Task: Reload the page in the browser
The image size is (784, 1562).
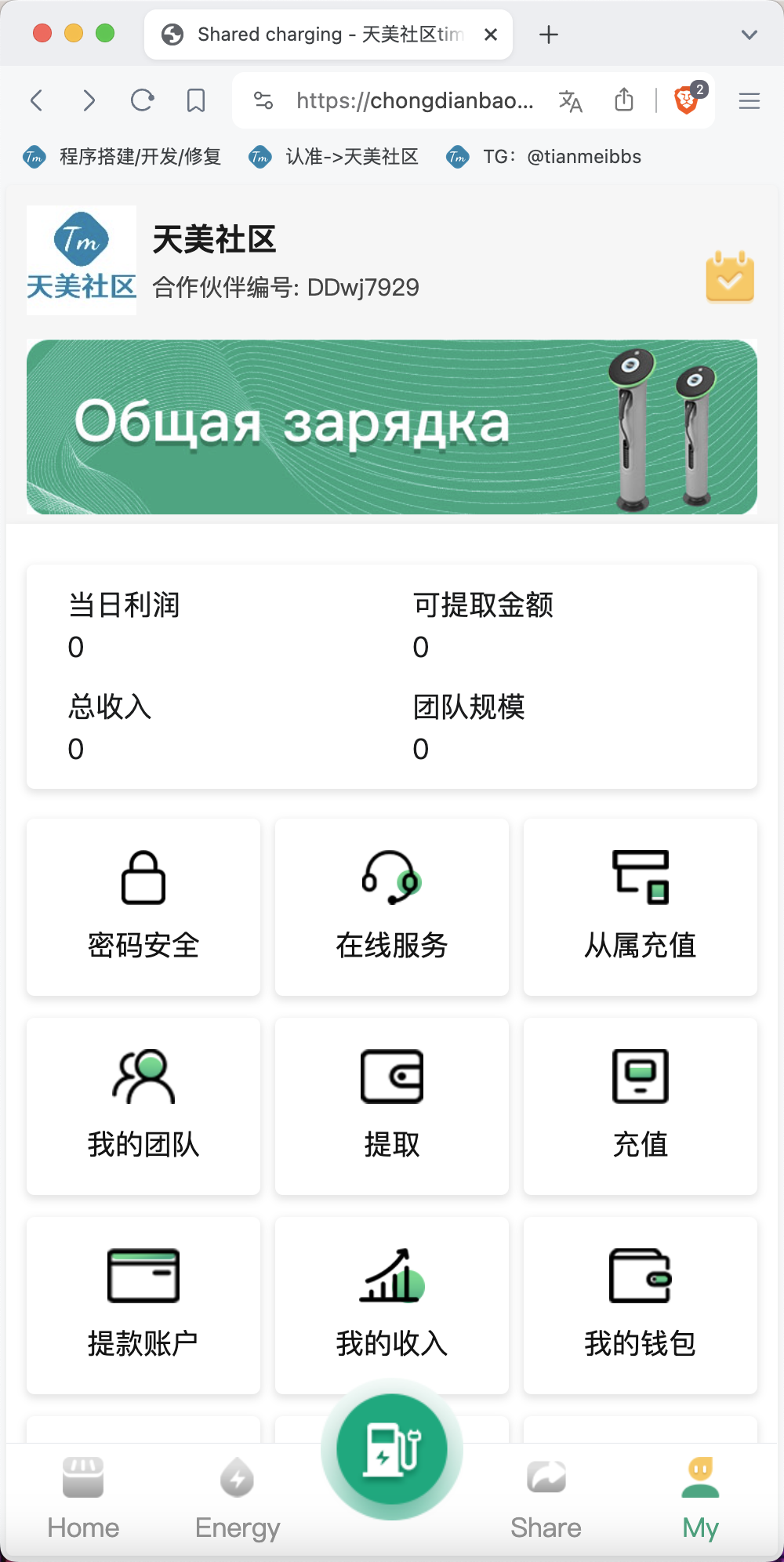Action: coord(142,100)
